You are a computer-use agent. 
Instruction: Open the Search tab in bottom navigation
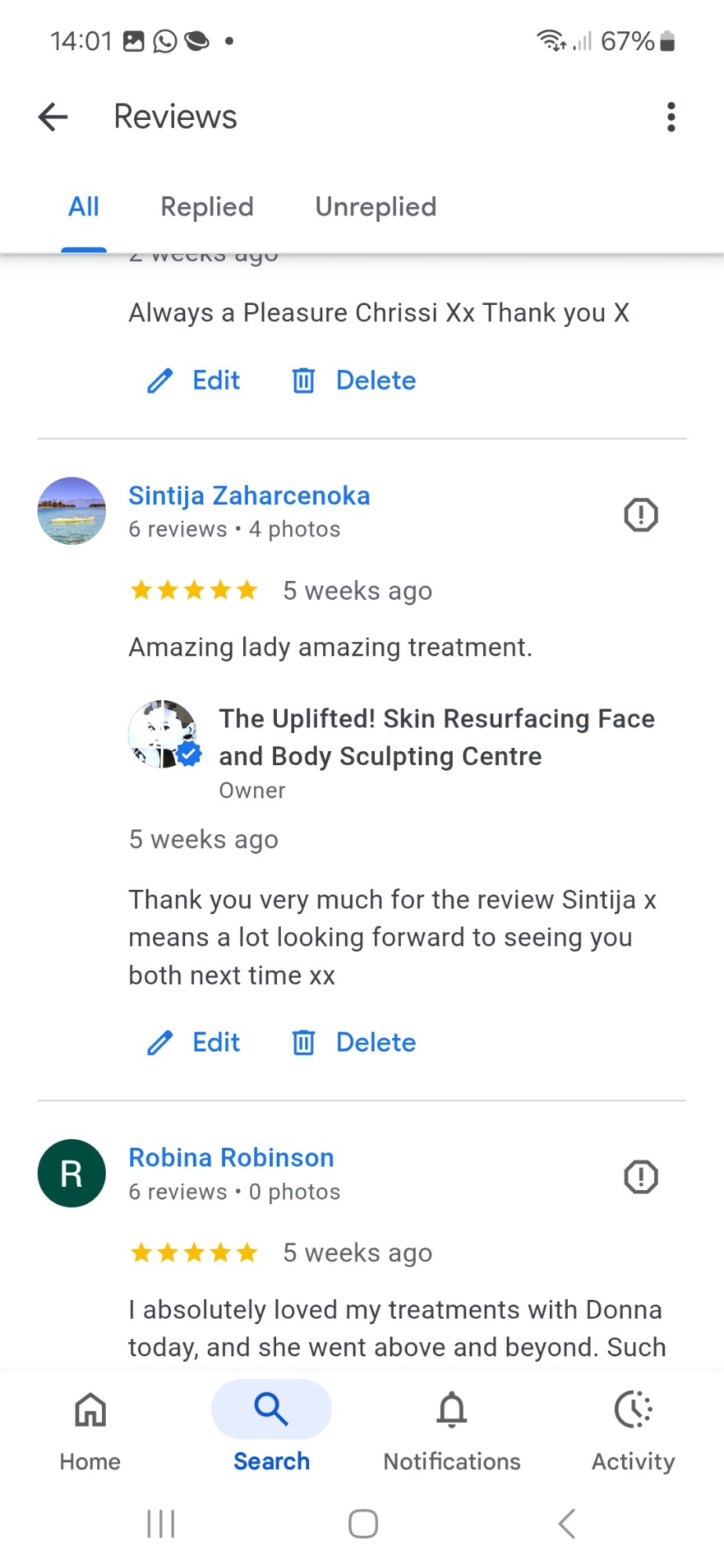click(271, 1431)
